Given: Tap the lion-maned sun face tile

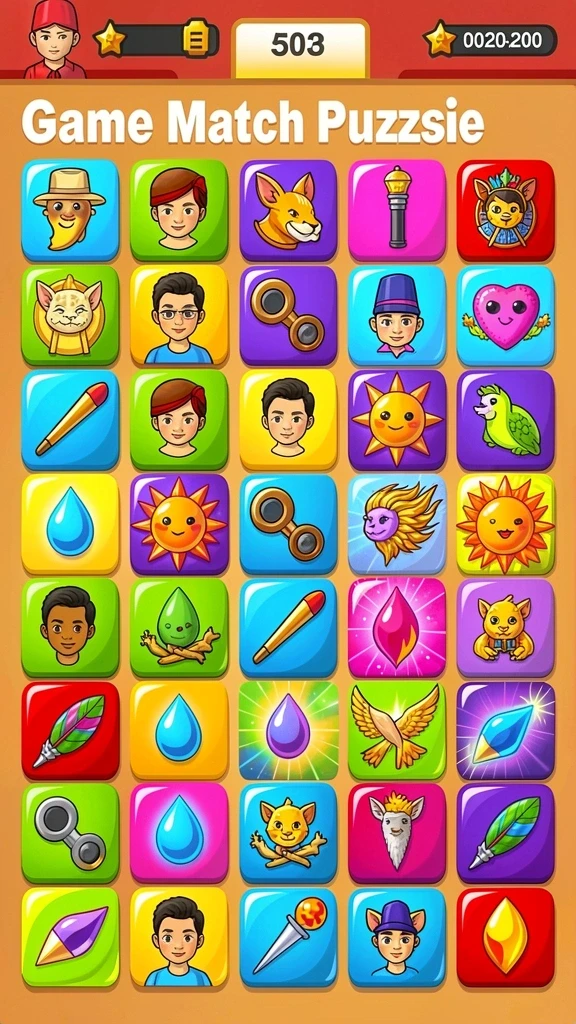Looking at the screenshot, I should (x=397, y=524).
